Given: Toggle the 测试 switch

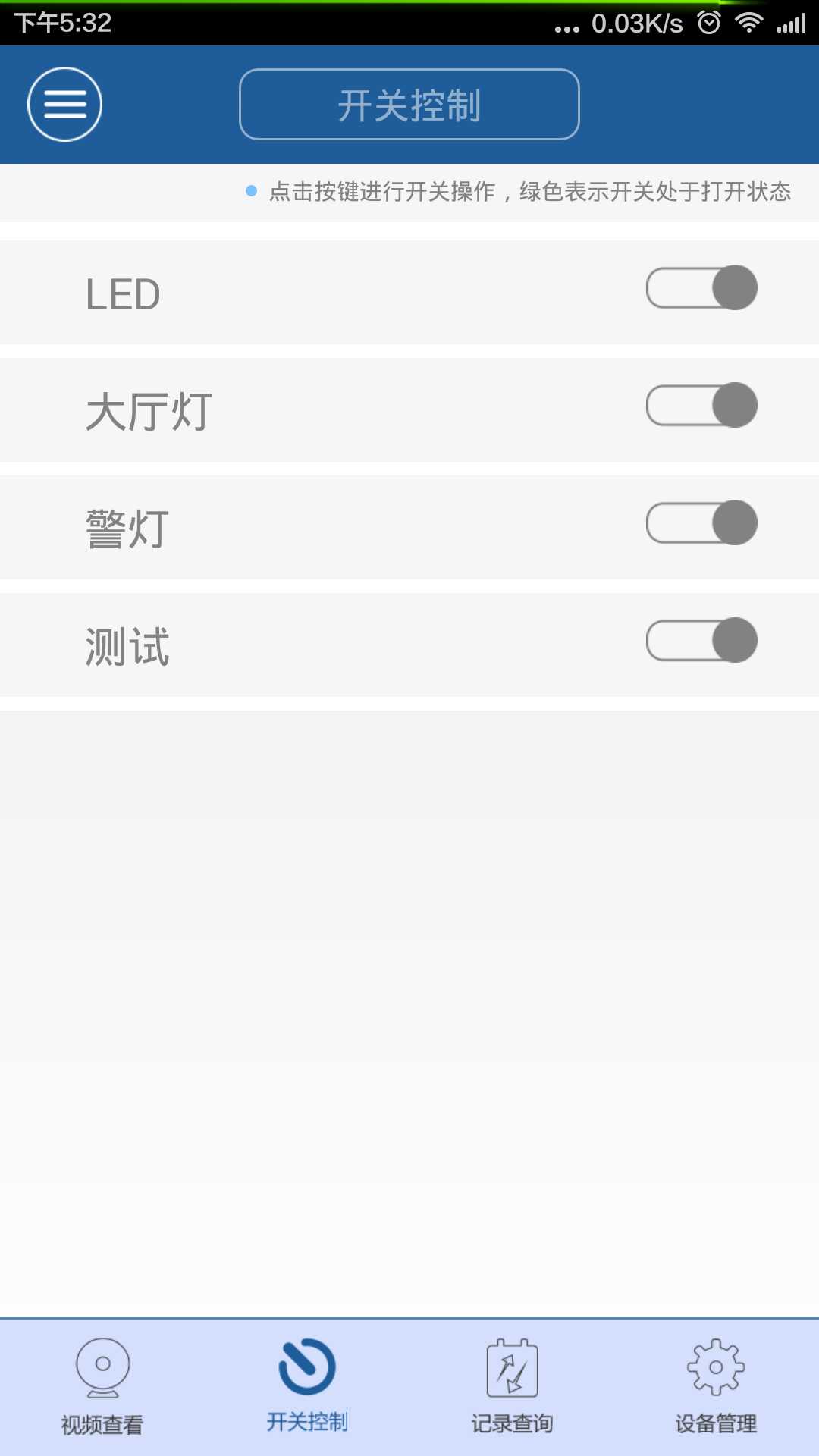Looking at the screenshot, I should point(701,640).
